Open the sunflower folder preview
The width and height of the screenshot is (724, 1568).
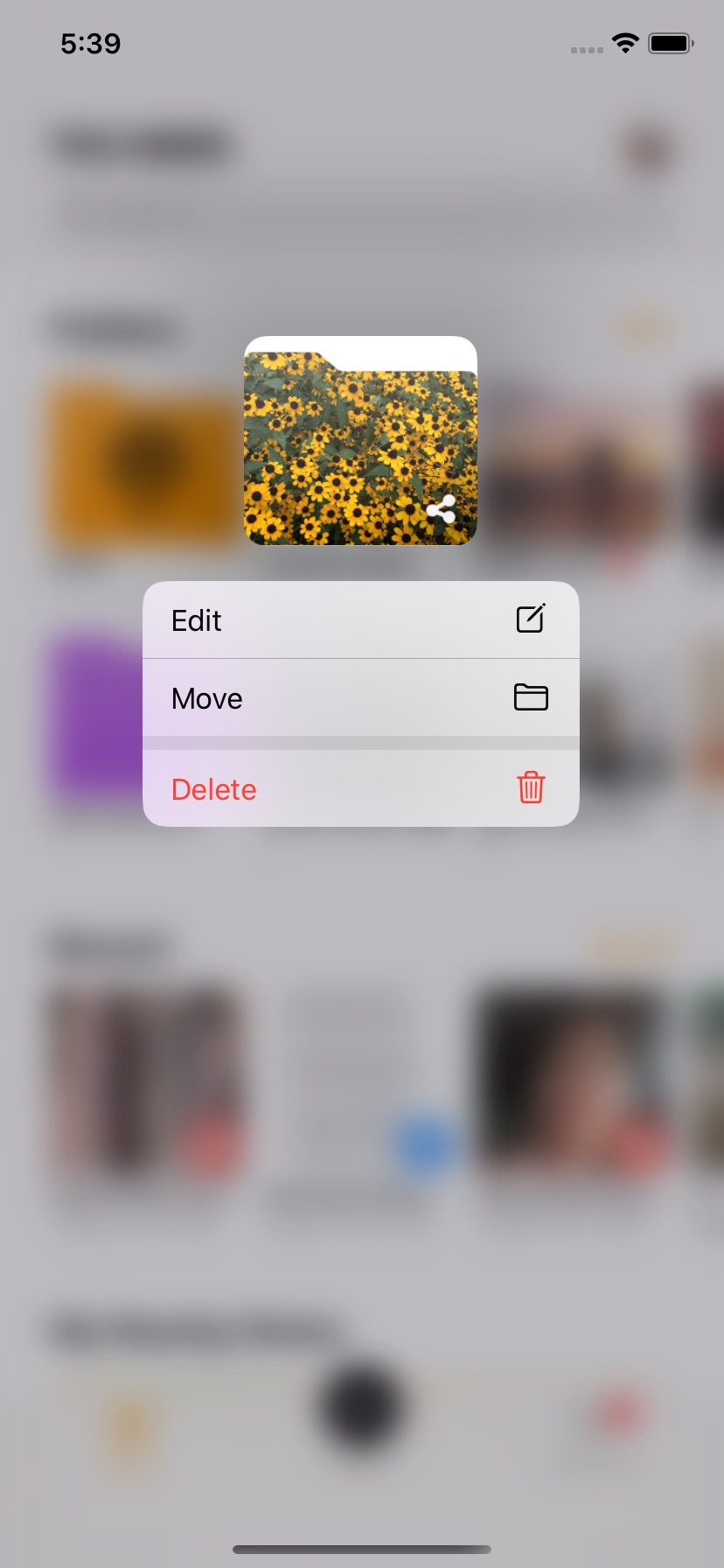[360, 442]
